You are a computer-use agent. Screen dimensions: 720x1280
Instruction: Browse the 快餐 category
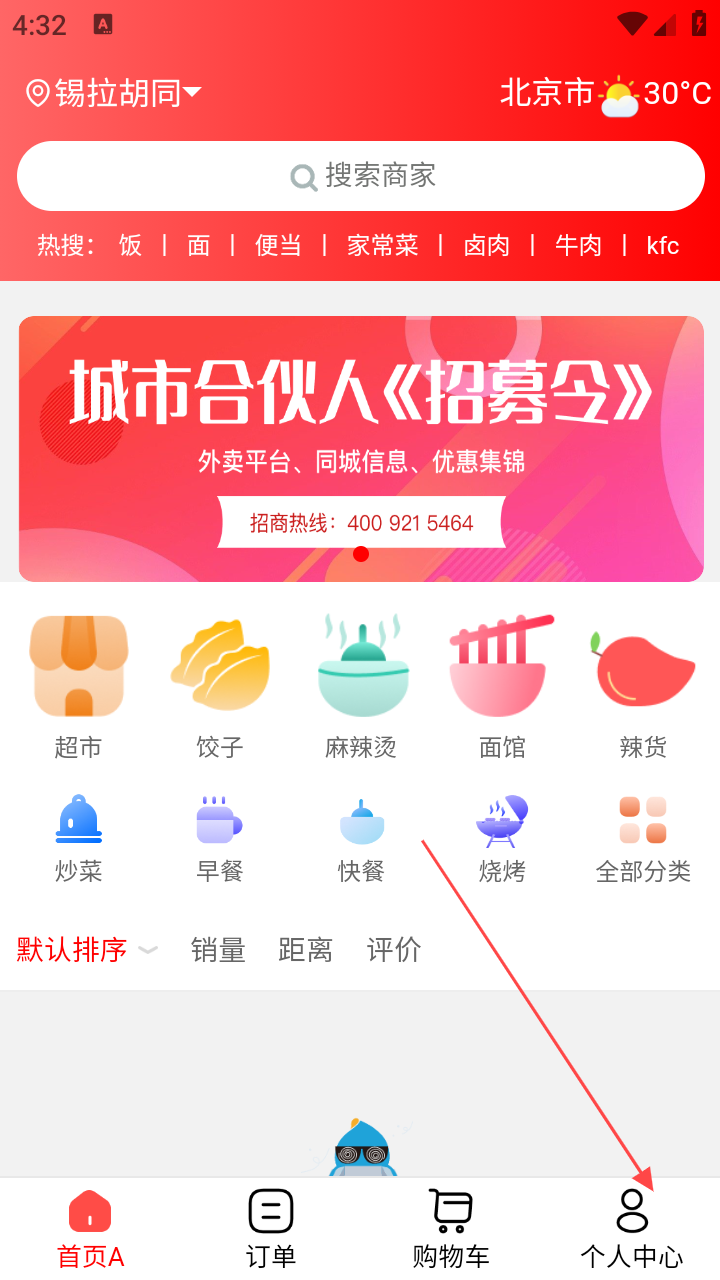tap(361, 840)
